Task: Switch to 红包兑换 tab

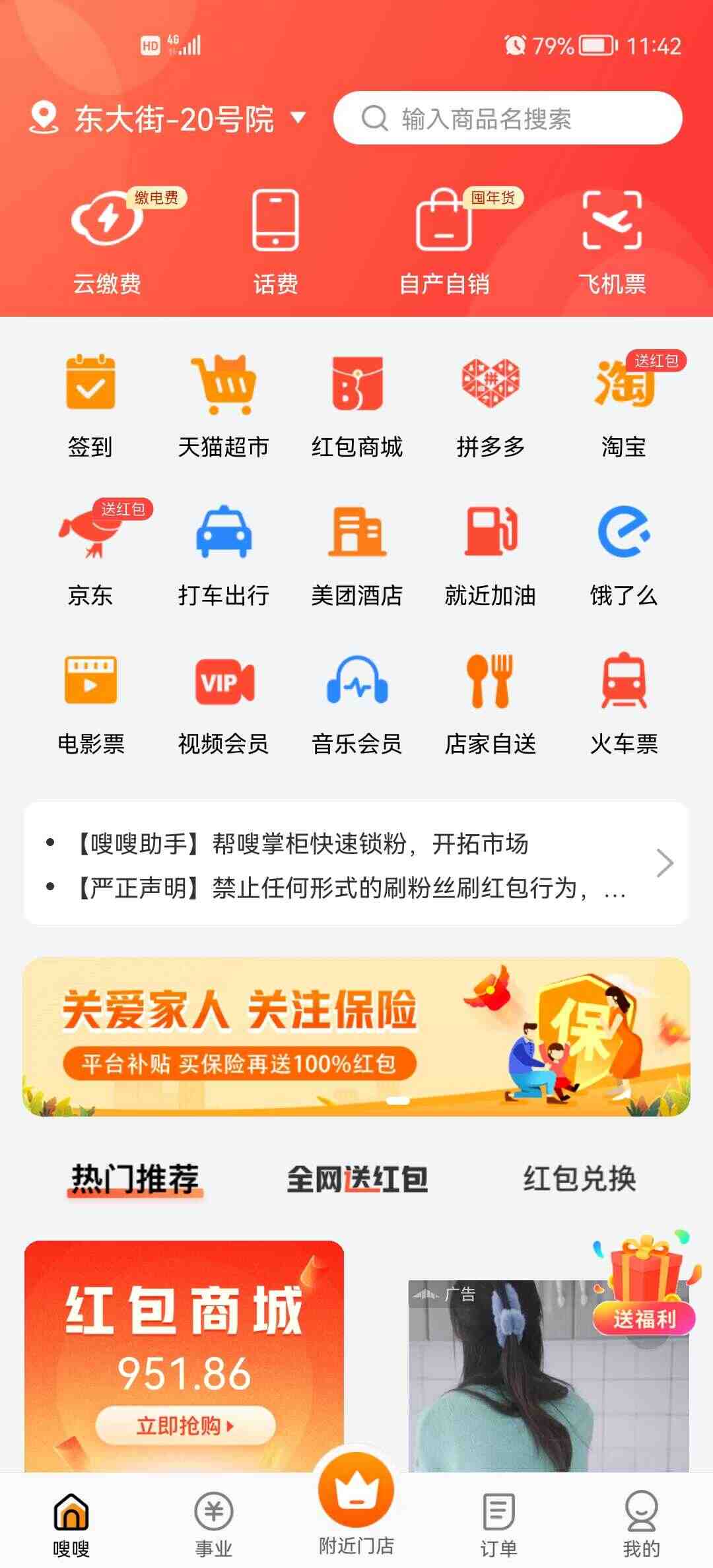Action: tap(580, 1179)
